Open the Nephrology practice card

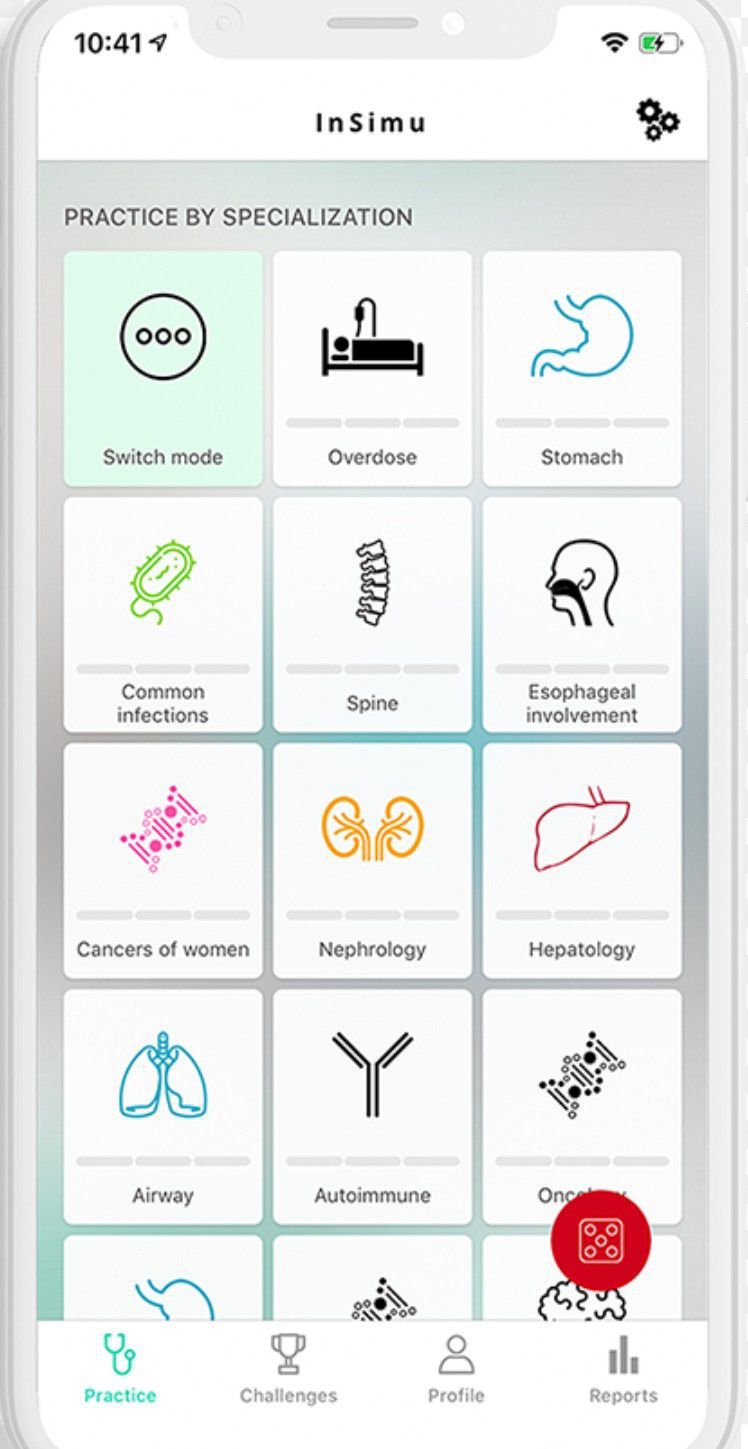click(x=372, y=860)
